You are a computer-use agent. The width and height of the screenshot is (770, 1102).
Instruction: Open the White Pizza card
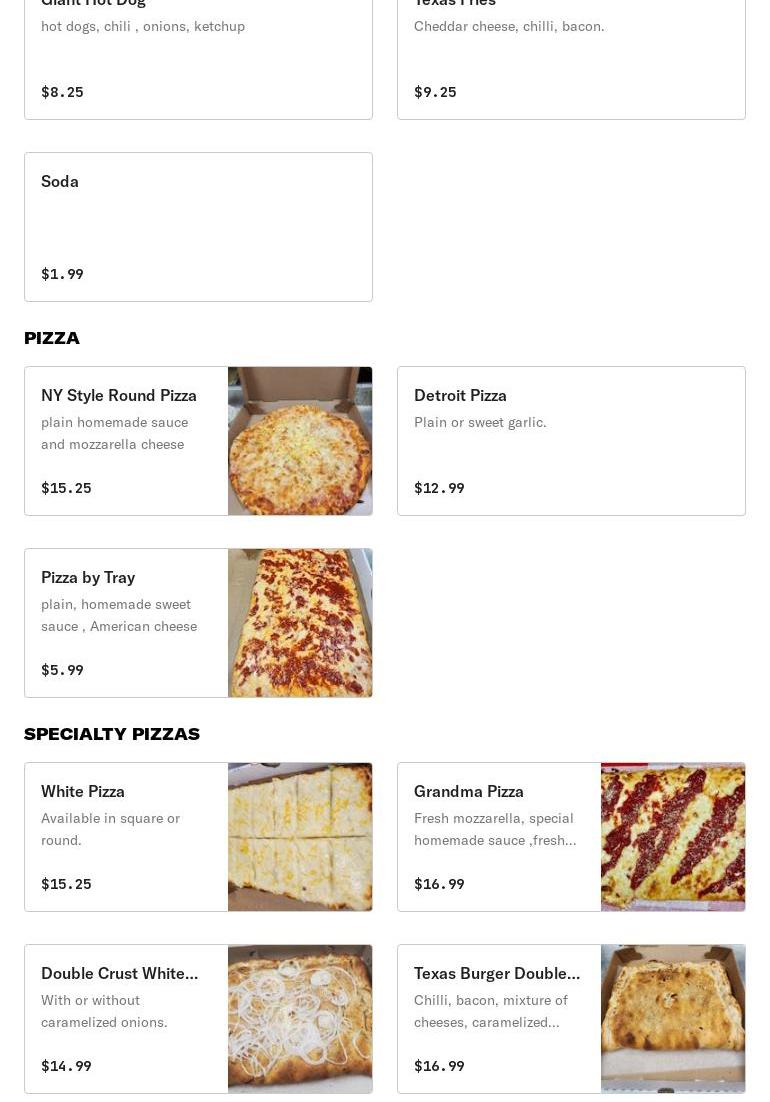[198, 836]
